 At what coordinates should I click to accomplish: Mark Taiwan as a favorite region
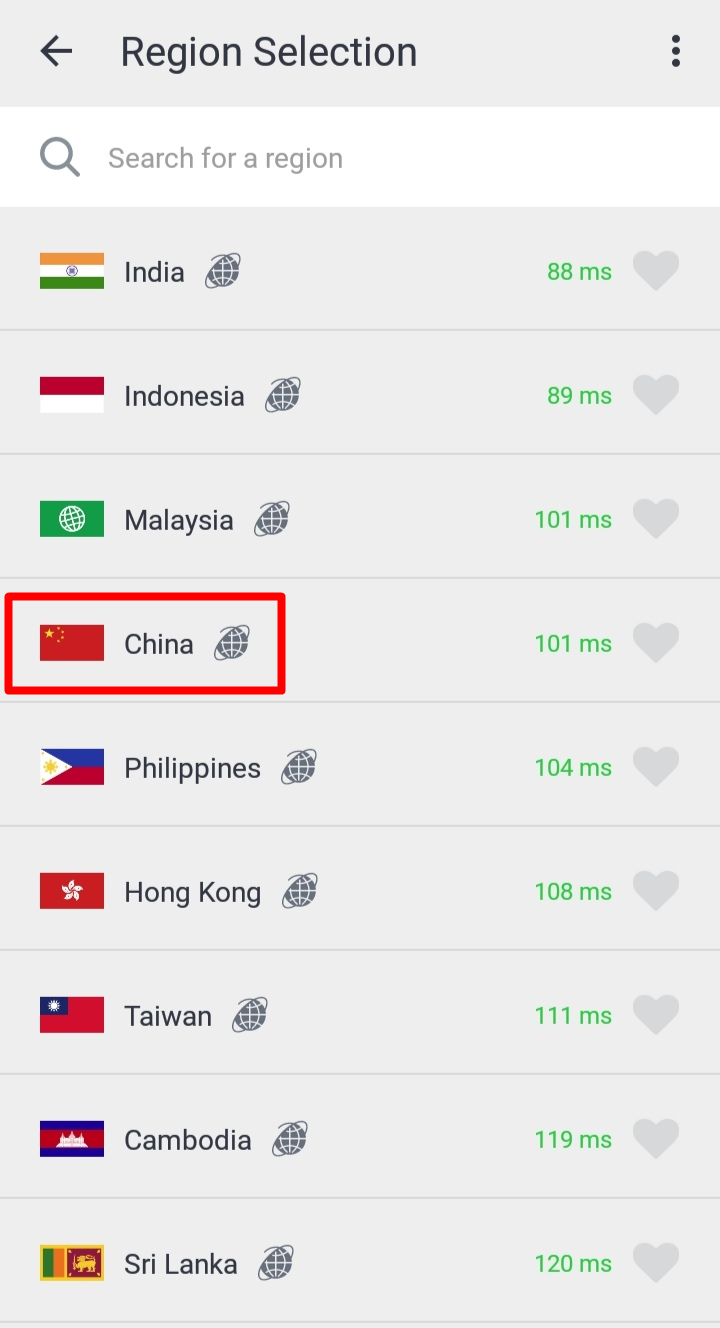coord(656,1015)
